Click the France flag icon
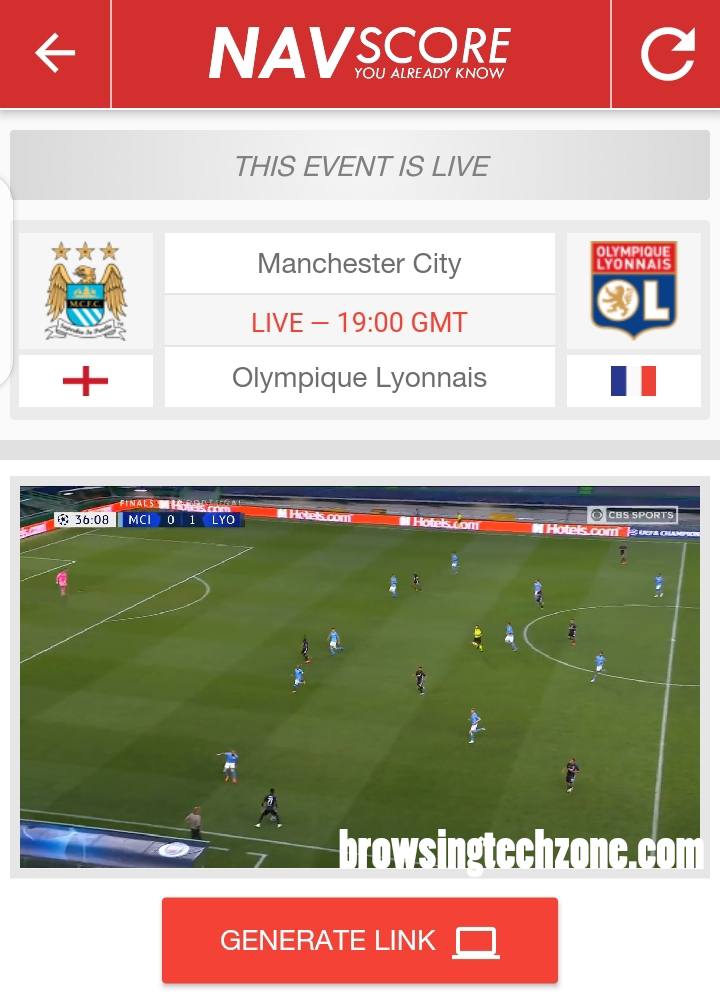Viewport: 720px width, 1002px height. (x=634, y=379)
